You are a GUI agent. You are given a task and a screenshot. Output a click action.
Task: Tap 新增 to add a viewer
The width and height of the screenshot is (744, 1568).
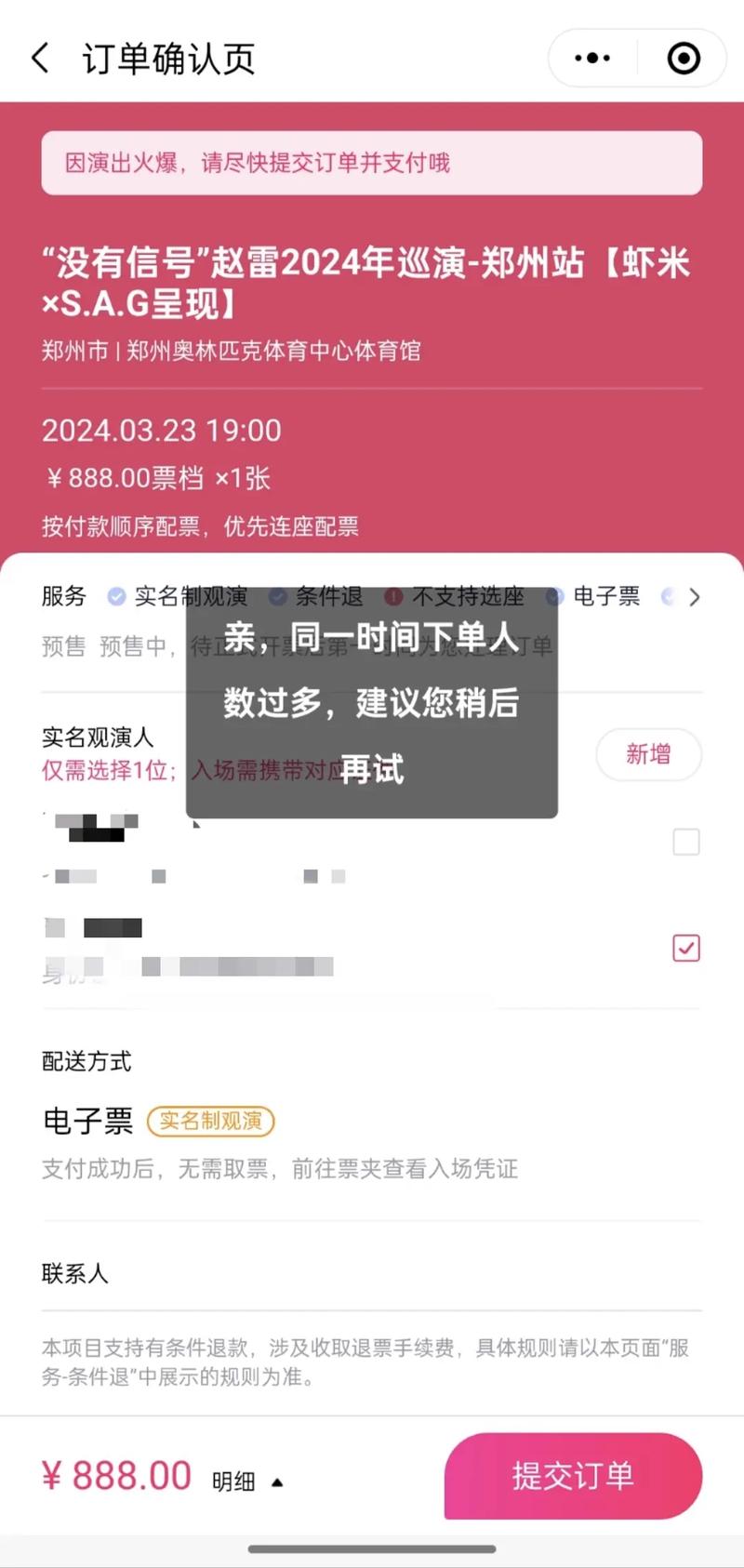[x=648, y=754]
